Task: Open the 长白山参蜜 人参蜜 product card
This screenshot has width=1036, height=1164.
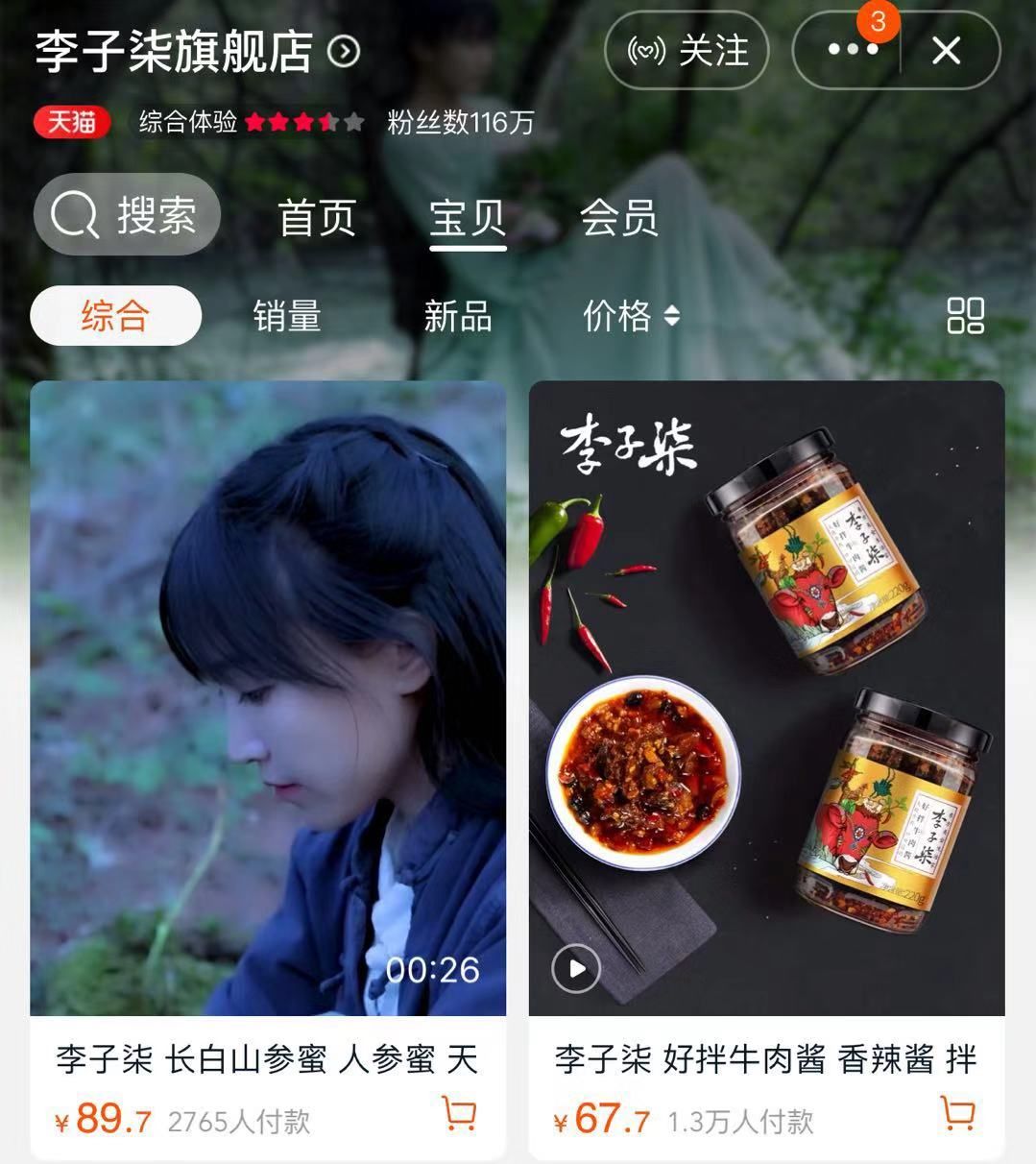Action: tap(268, 698)
